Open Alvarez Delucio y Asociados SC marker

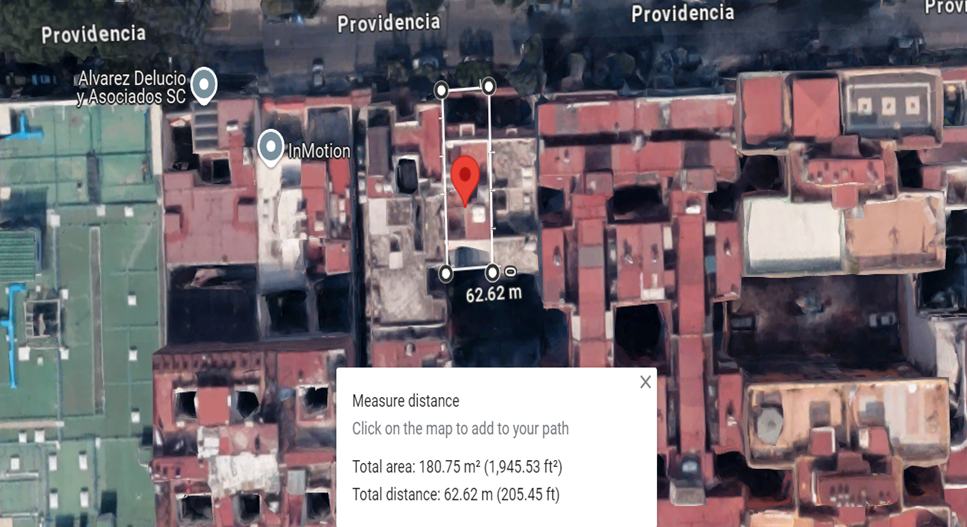tap(204, 86)
